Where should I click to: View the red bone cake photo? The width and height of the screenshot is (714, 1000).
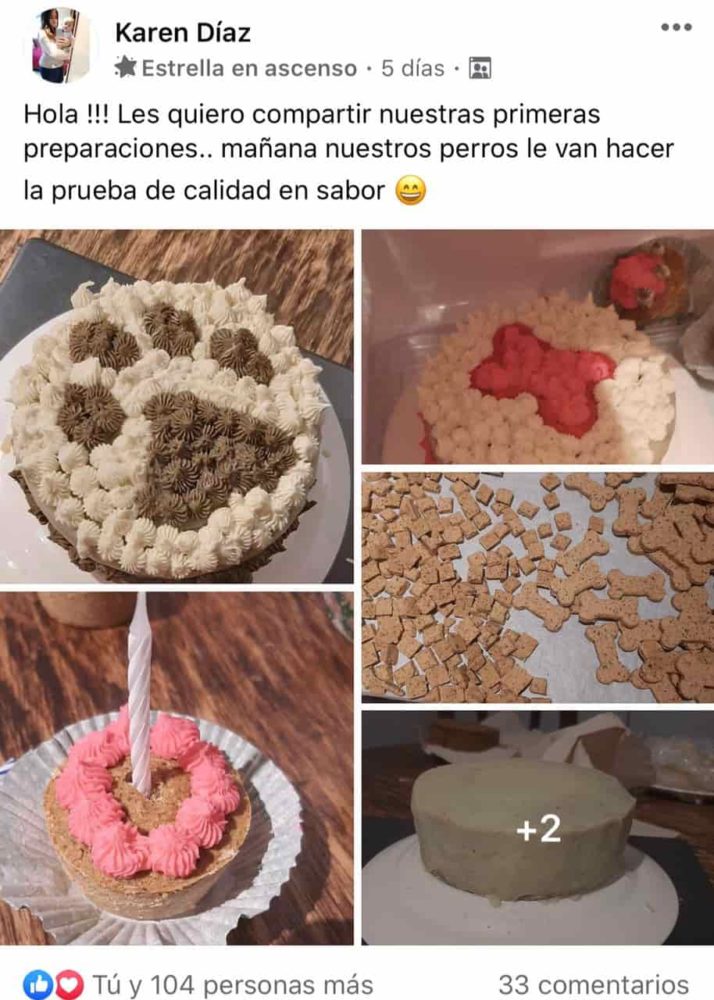point(537,347)
